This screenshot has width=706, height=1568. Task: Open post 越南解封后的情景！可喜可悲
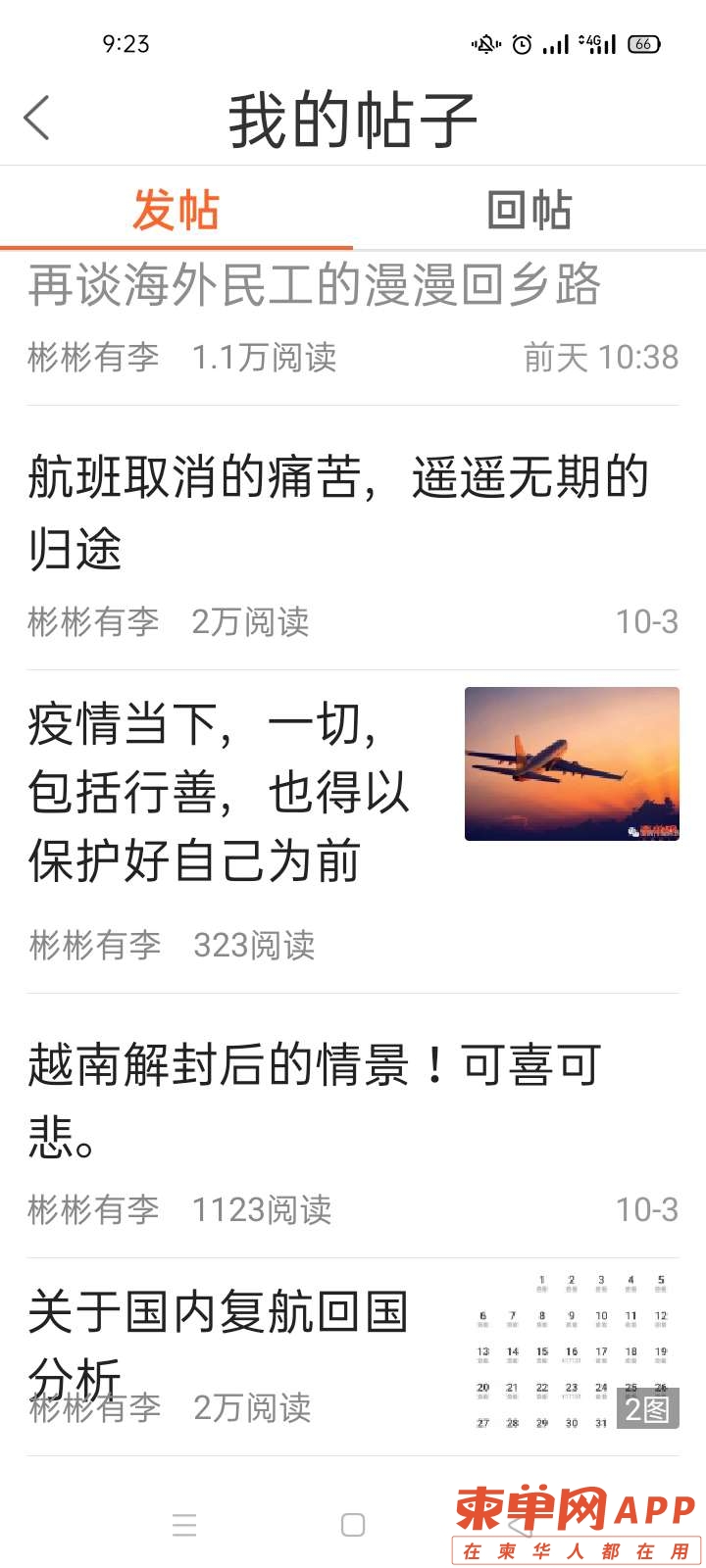314,1100
